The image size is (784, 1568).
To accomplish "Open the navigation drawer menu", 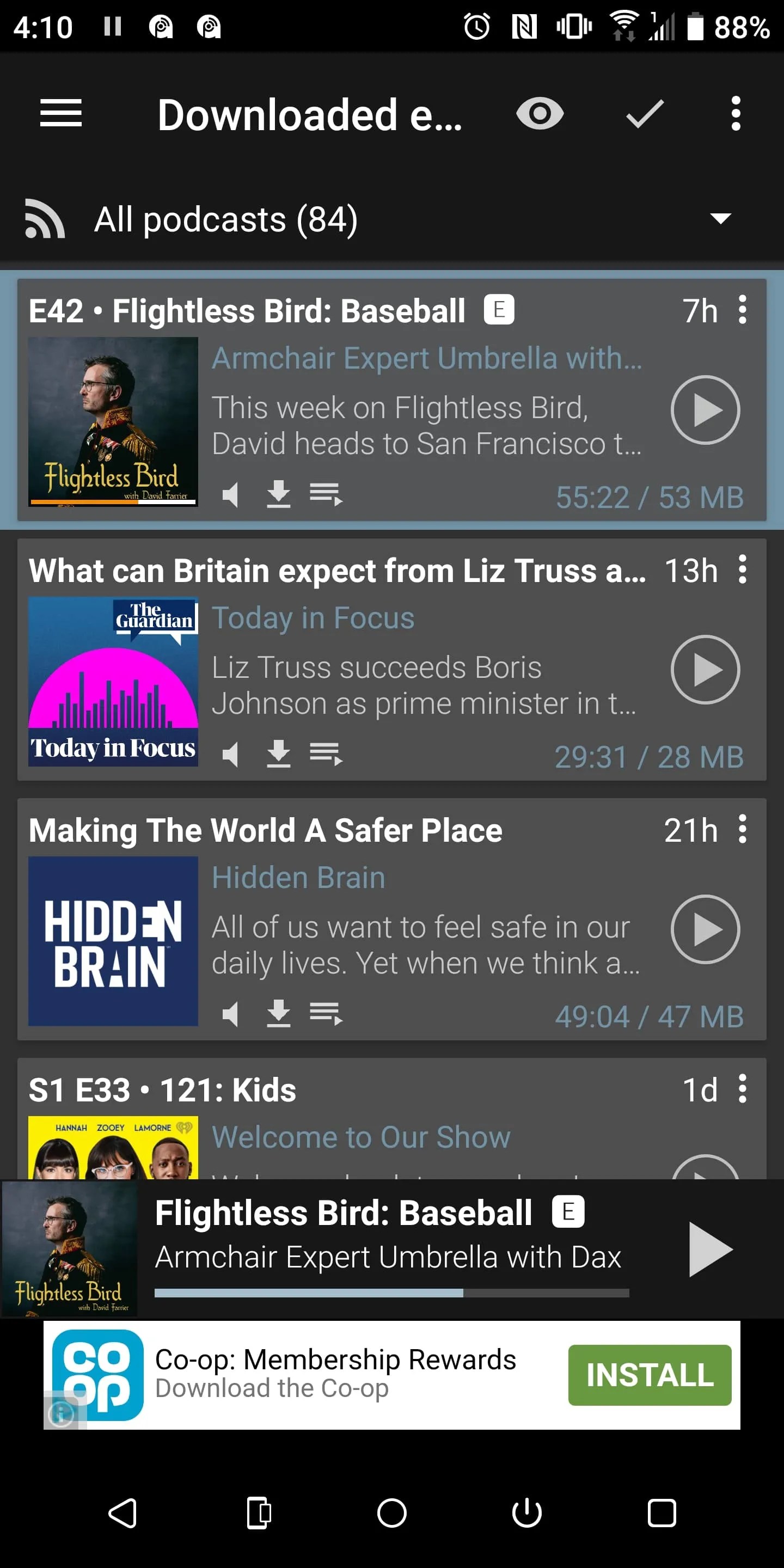I will tap(60, 113).
